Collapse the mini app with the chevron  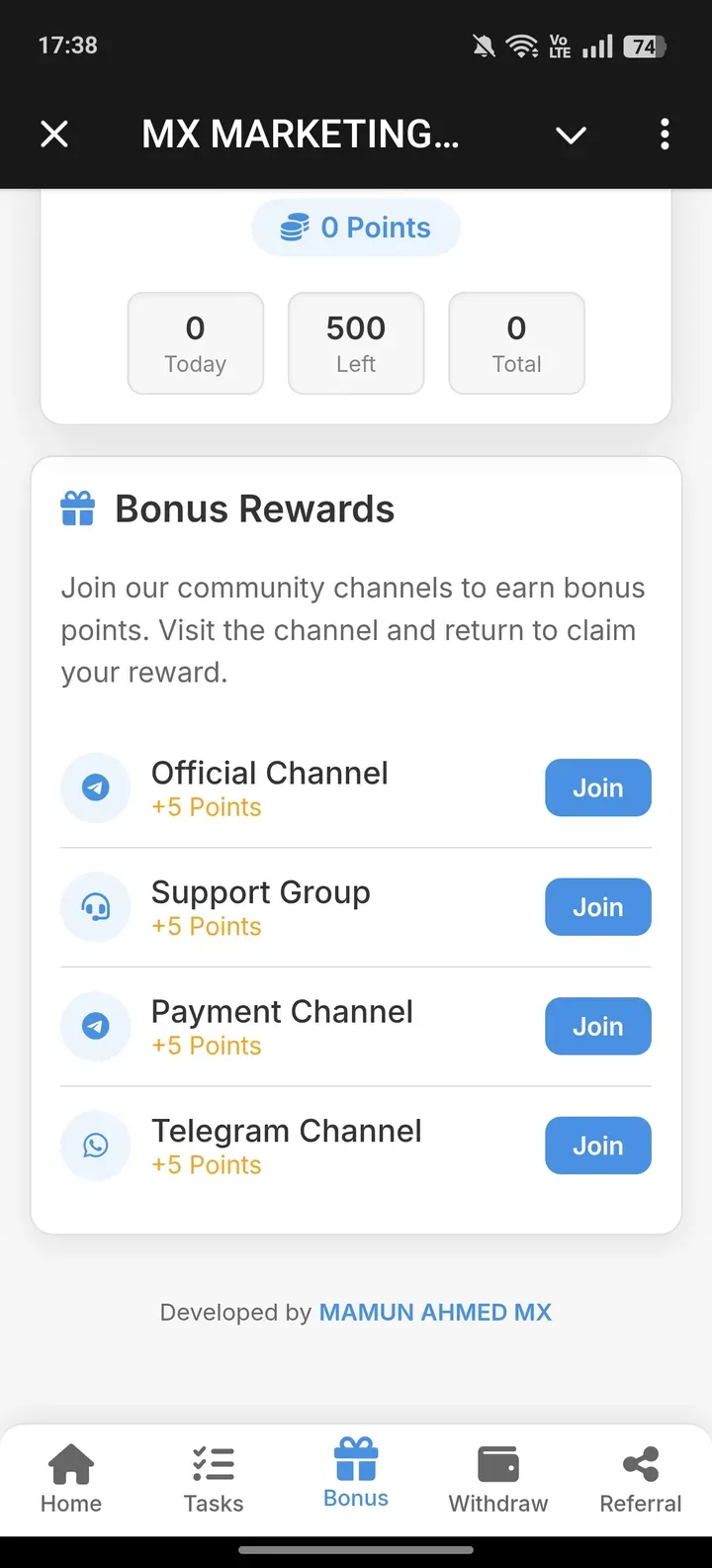571,135
